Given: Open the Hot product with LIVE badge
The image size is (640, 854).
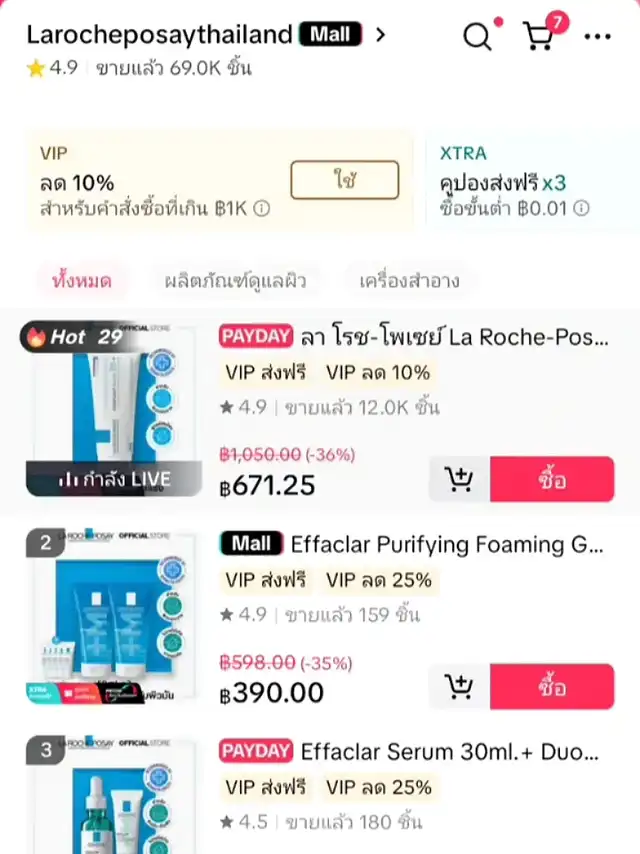Looking at the screenshot, I should [111, 410].
